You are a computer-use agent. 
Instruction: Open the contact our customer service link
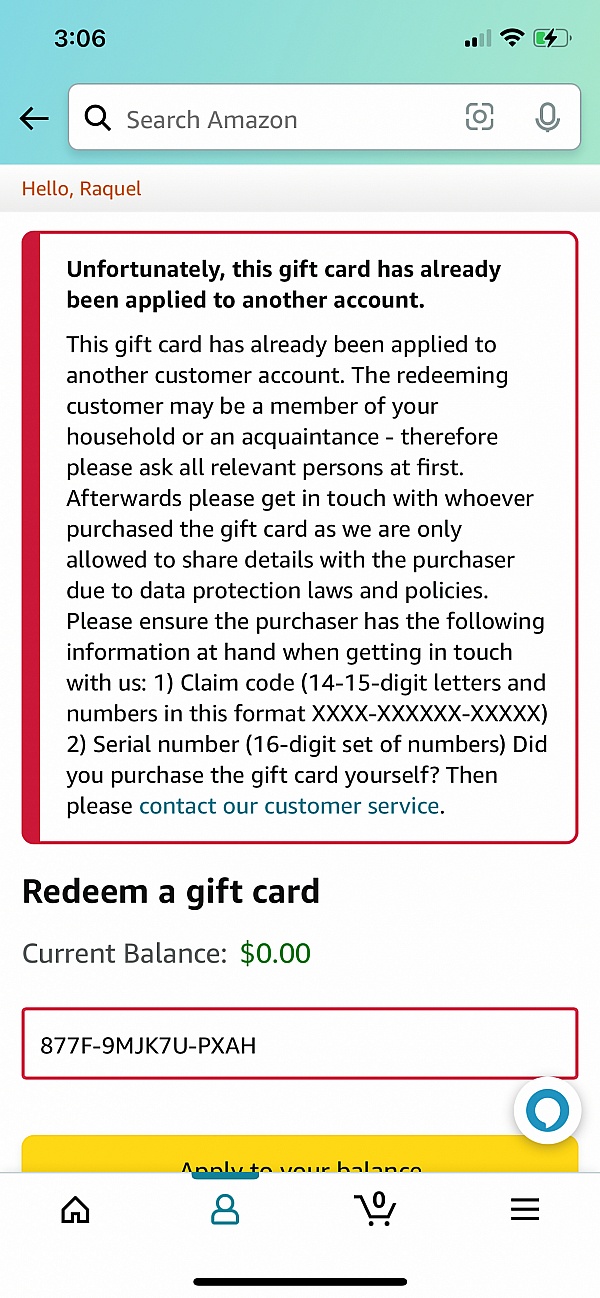click(289, 806)
